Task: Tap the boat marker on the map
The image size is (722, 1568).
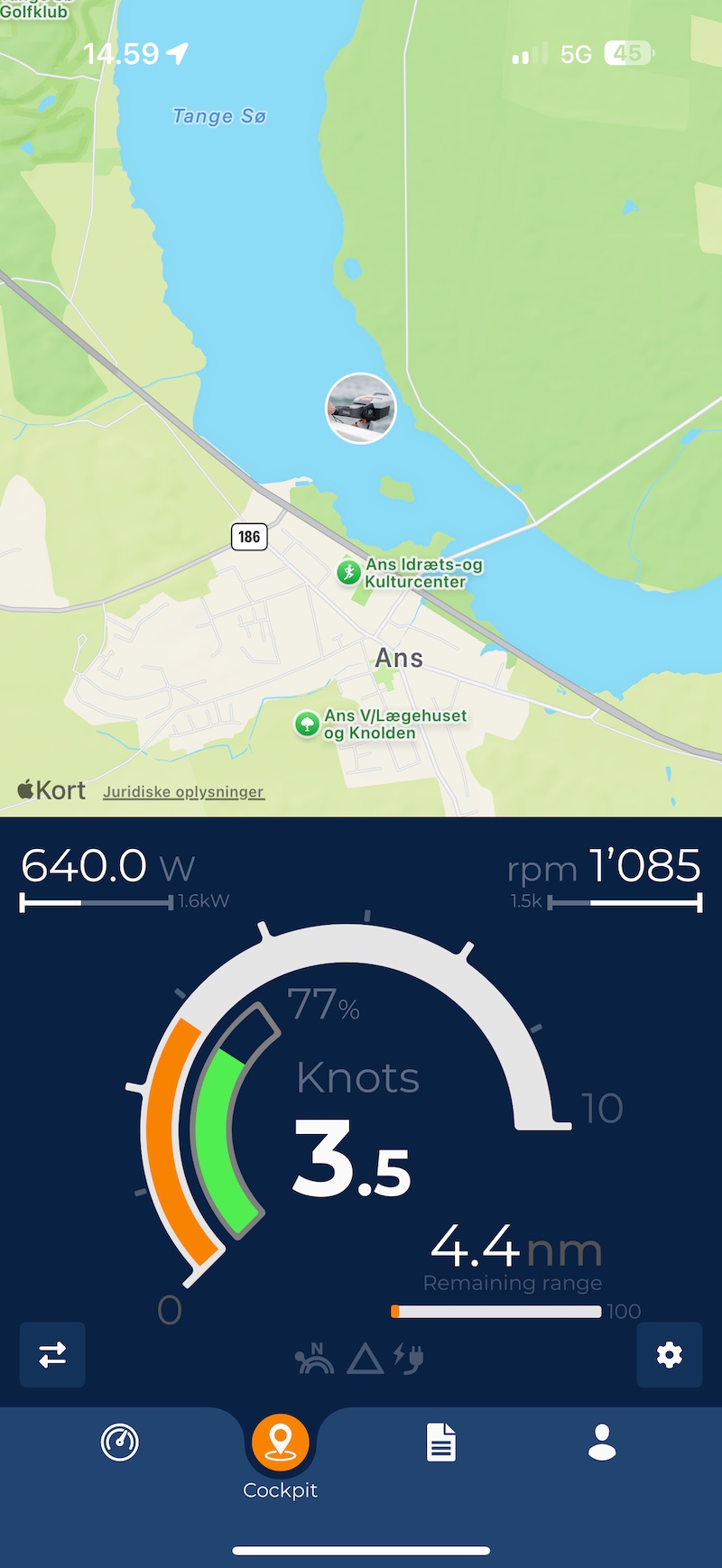Action: coord(361,409)
